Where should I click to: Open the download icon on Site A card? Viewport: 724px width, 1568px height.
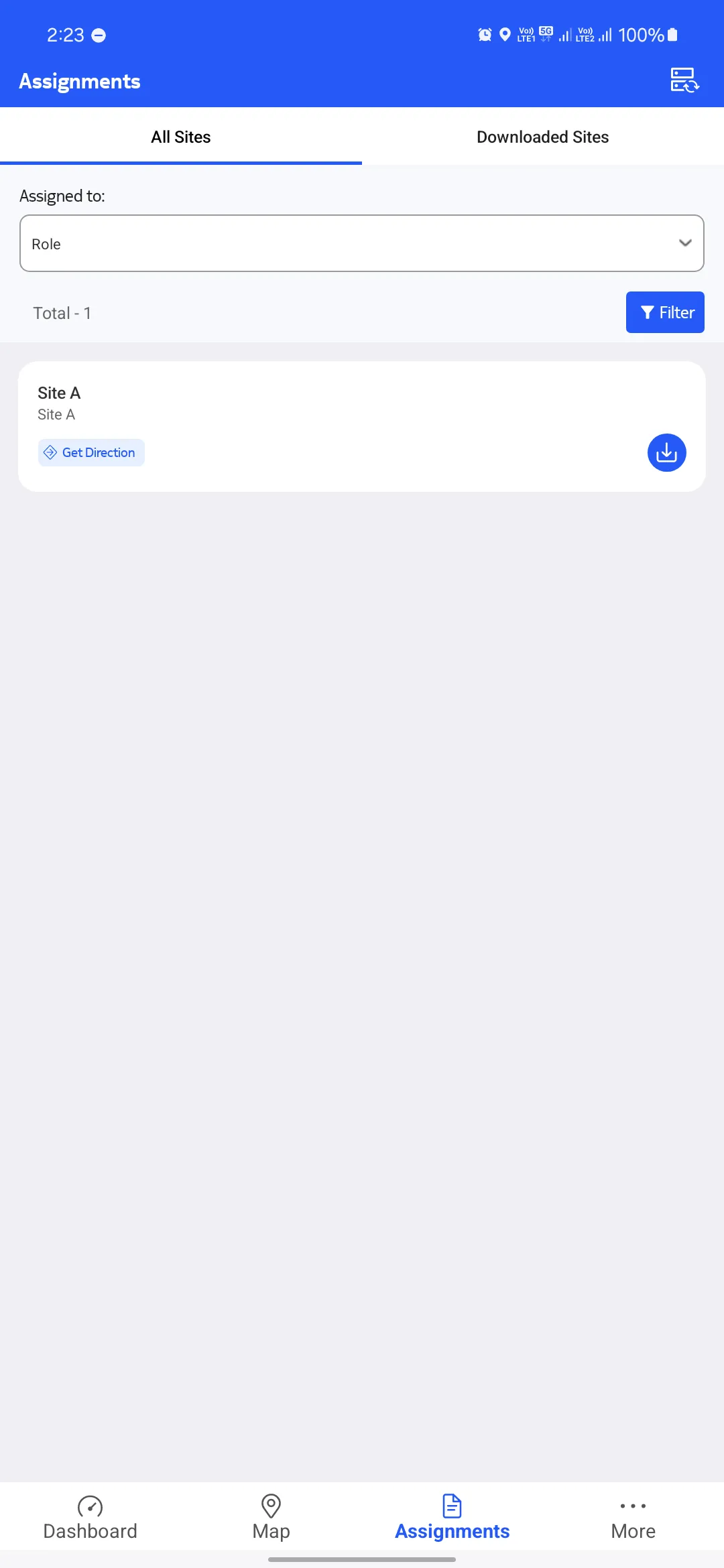pos(666,452)
